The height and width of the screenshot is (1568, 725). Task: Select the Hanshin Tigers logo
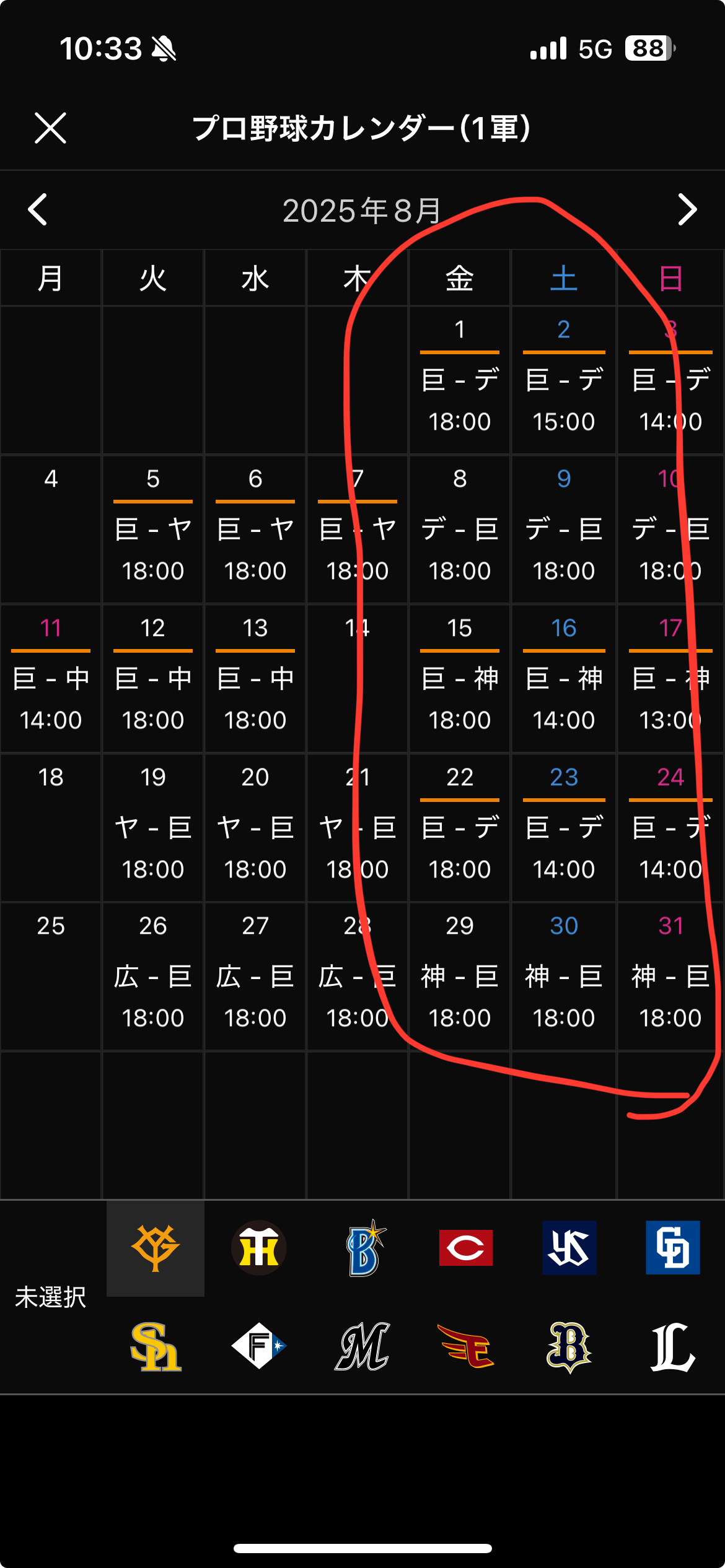[259, 1247]
